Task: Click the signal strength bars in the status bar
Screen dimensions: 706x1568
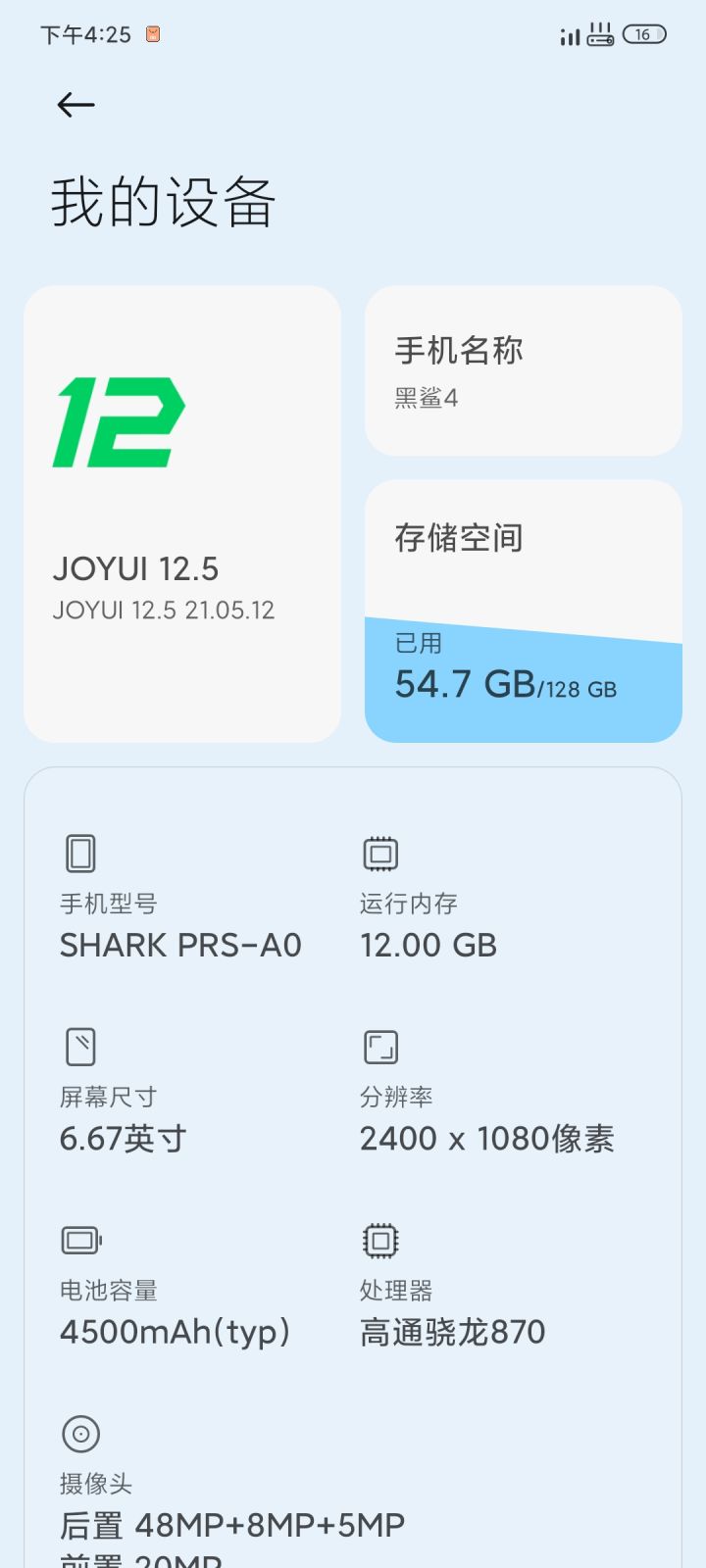Action: (570, 35)
